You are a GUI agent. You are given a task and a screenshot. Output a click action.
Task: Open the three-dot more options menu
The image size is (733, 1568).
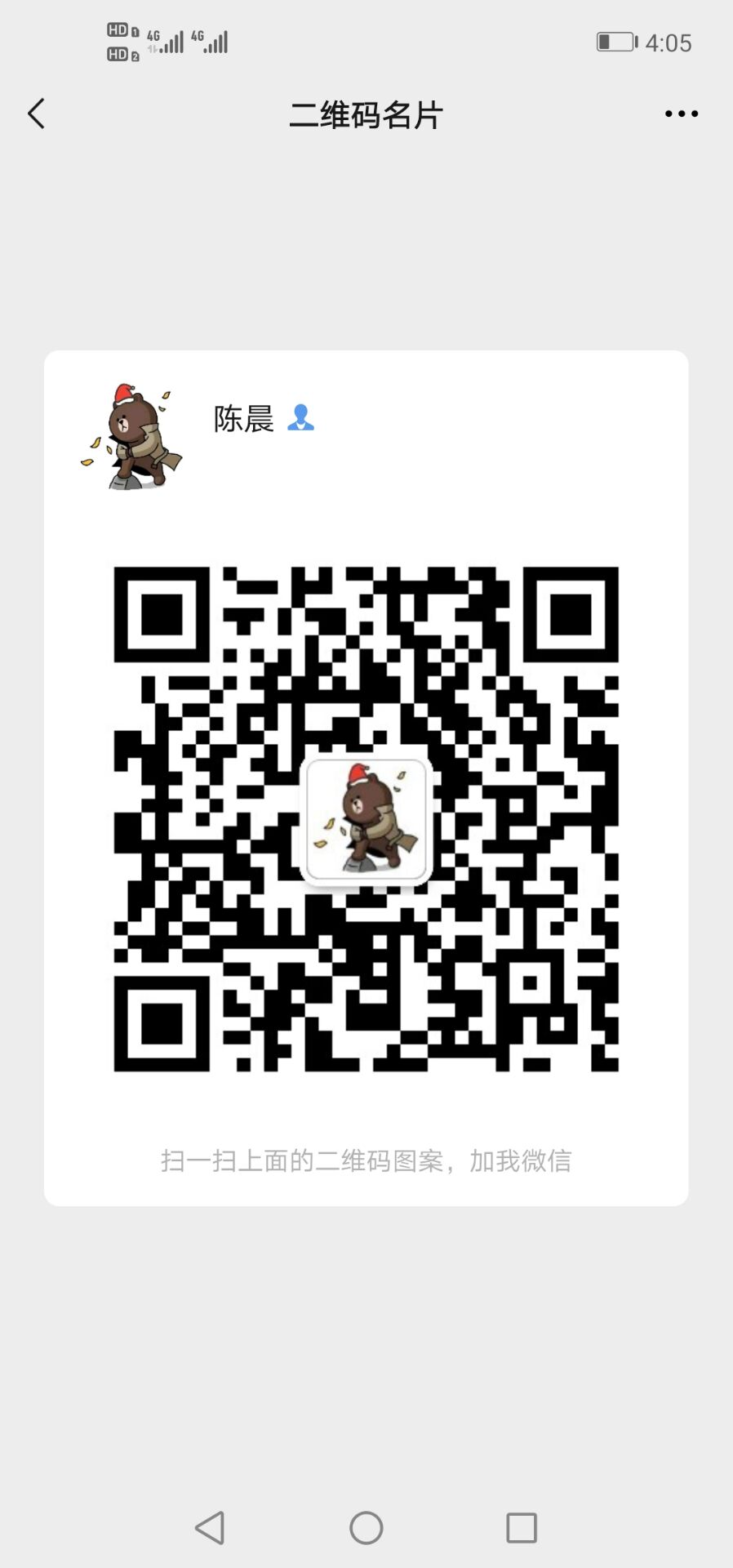coord(681,114)
